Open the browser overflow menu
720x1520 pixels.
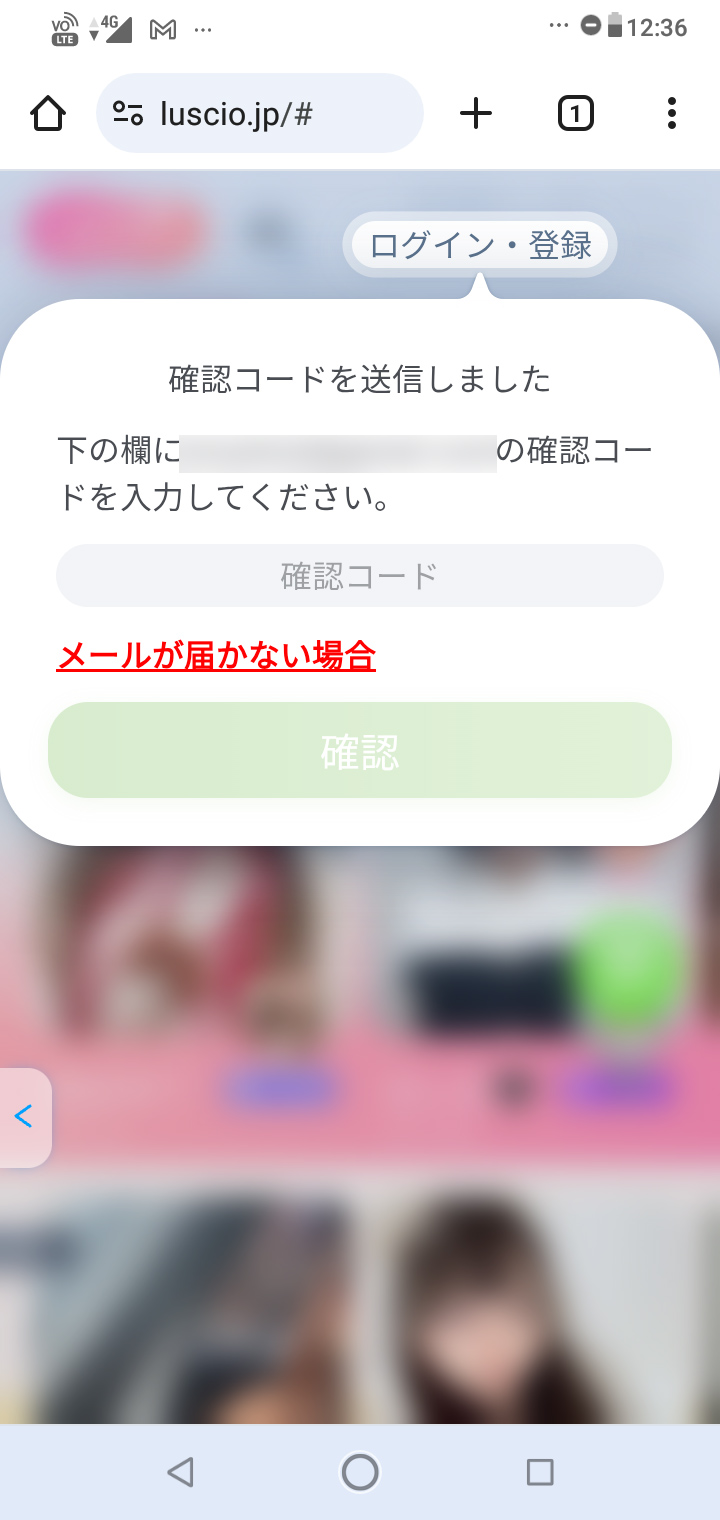click(x=671, y=114)
